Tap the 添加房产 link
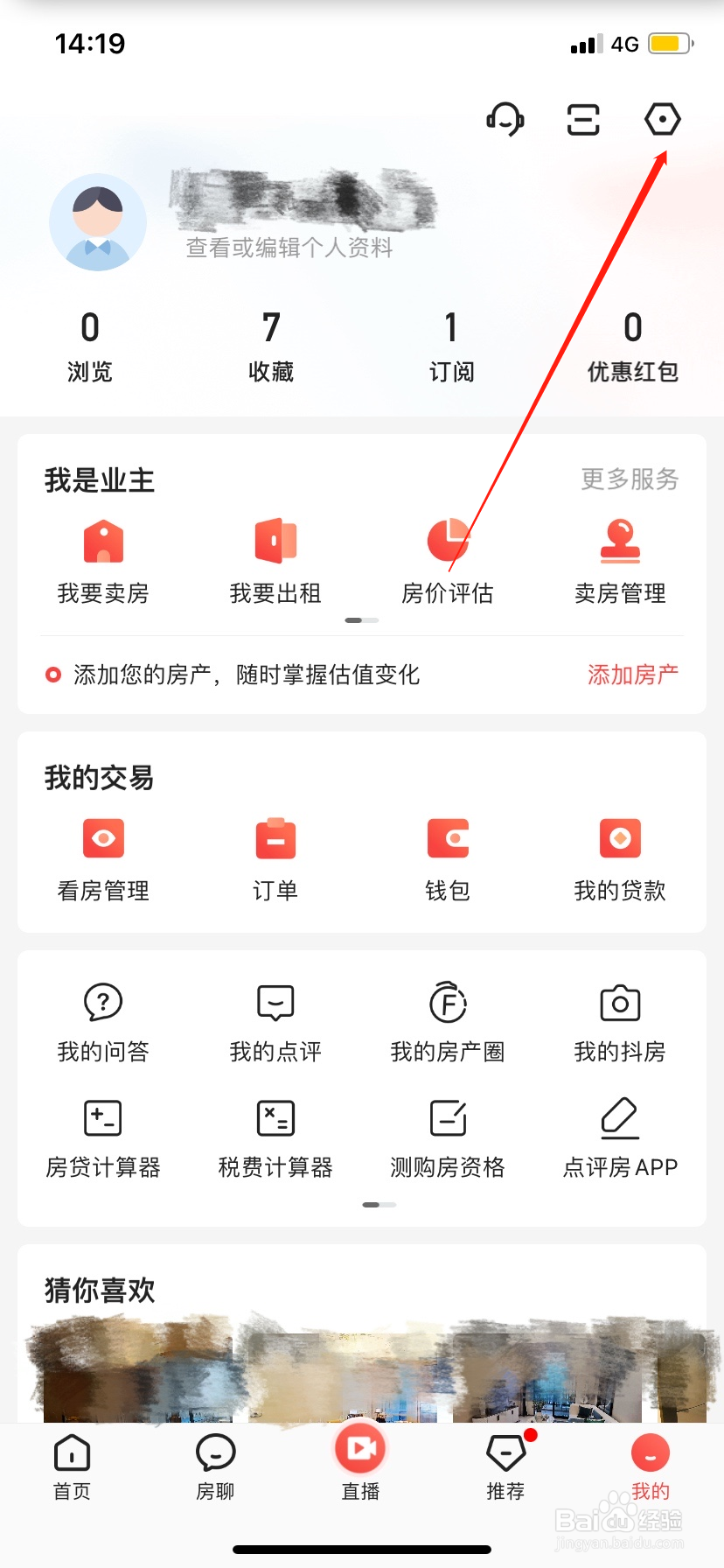Viewport: 724px width, 1568px height. (x=632, y=675)
